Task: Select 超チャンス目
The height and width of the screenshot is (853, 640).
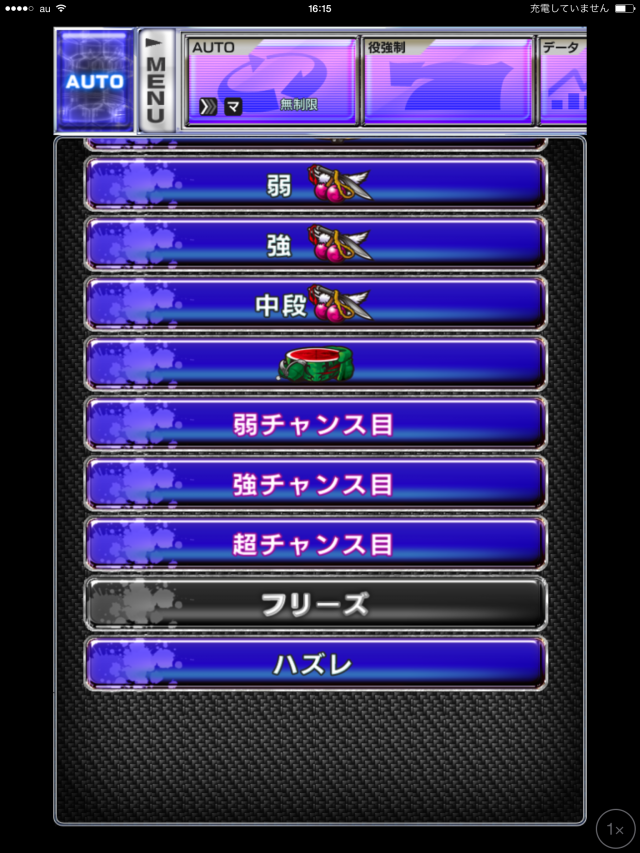Action: (x=316, y=544)
